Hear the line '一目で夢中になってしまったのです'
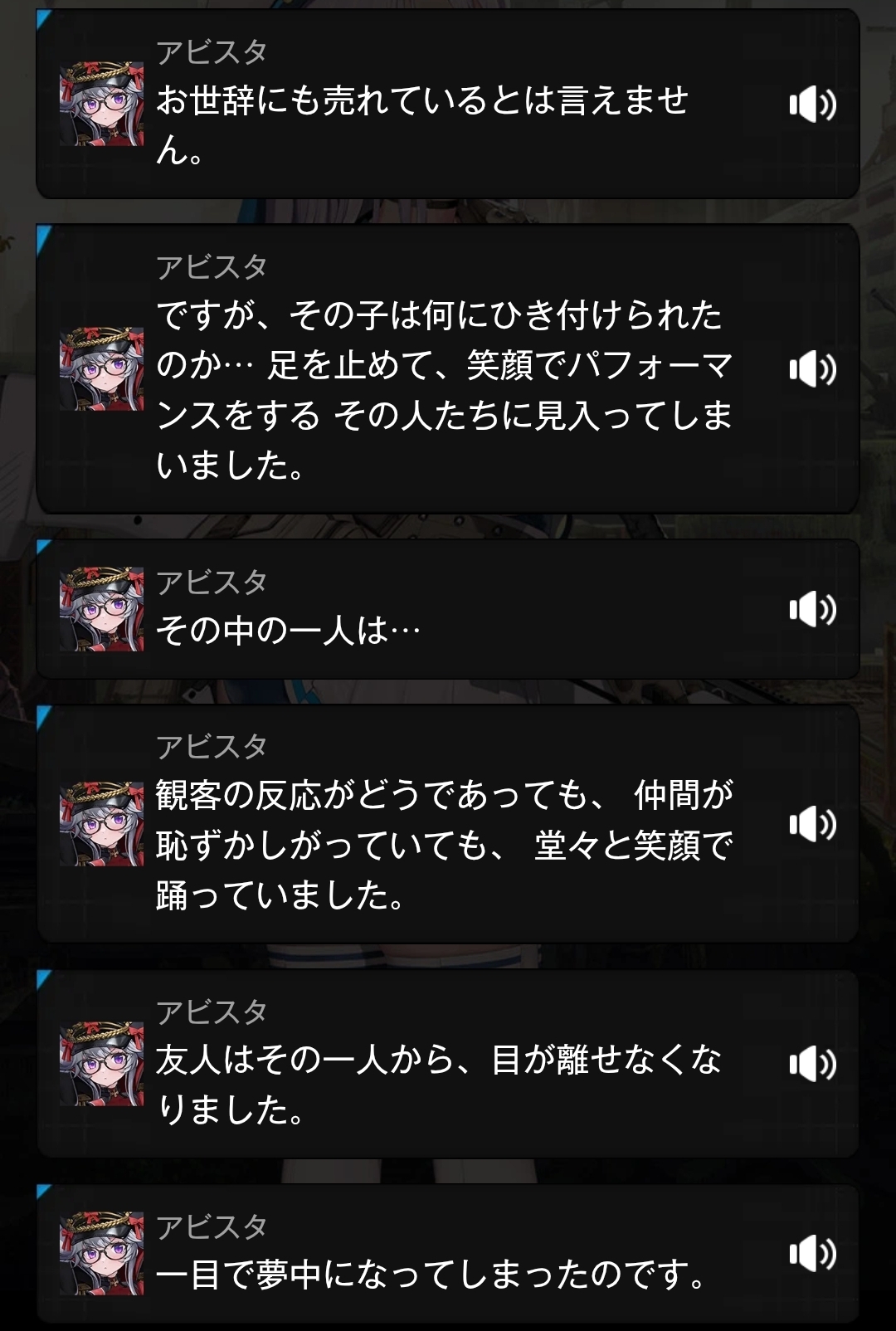 point(812,1253)
